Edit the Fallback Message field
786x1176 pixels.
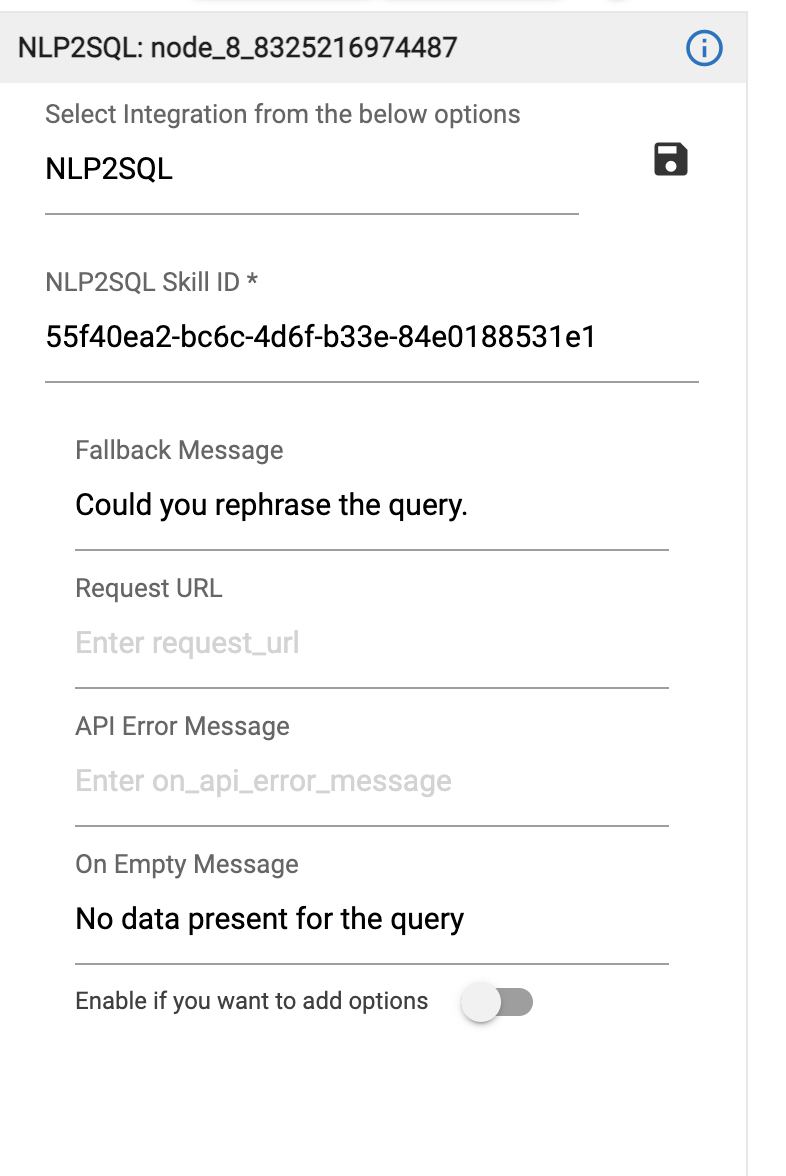click(x=371, y=505)
